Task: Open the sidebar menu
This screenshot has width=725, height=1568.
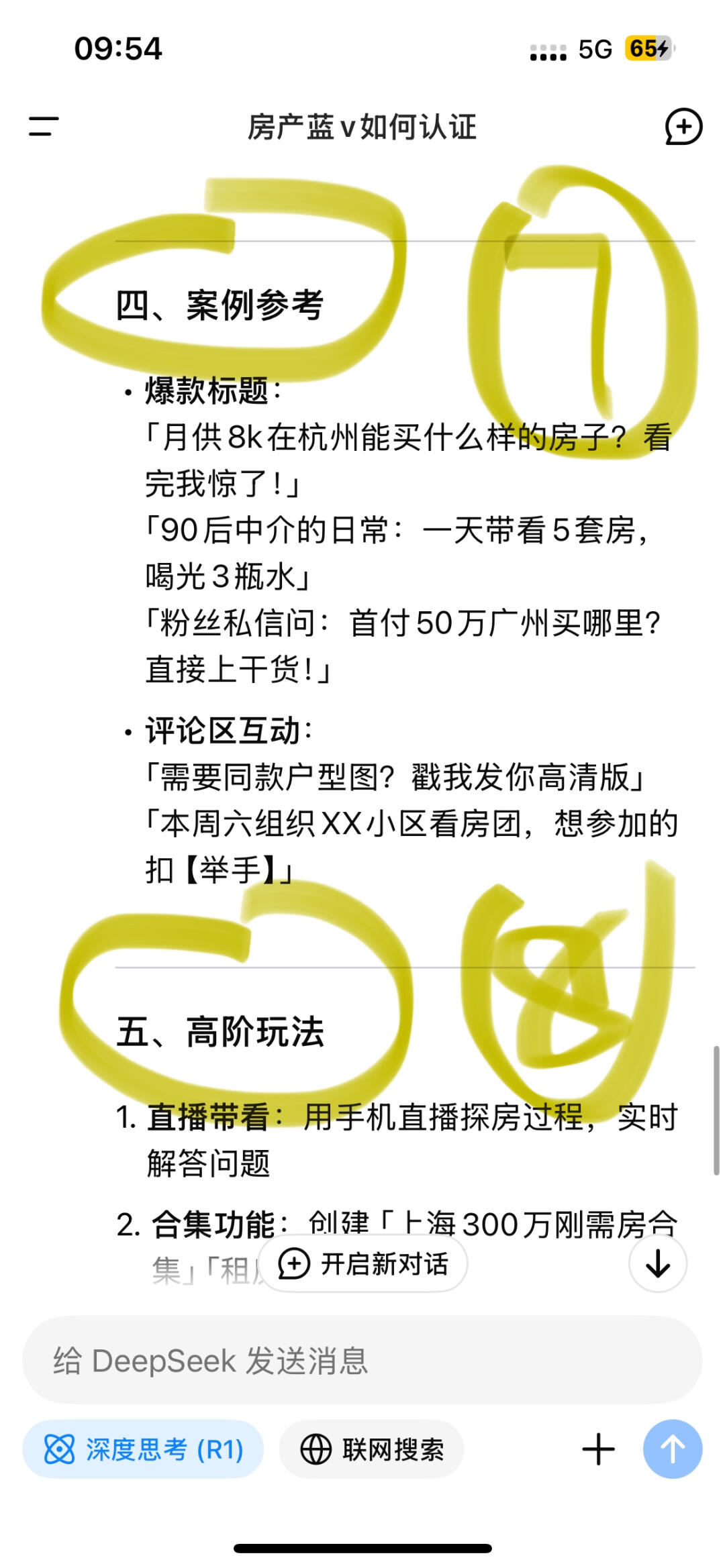Action: 44,126
